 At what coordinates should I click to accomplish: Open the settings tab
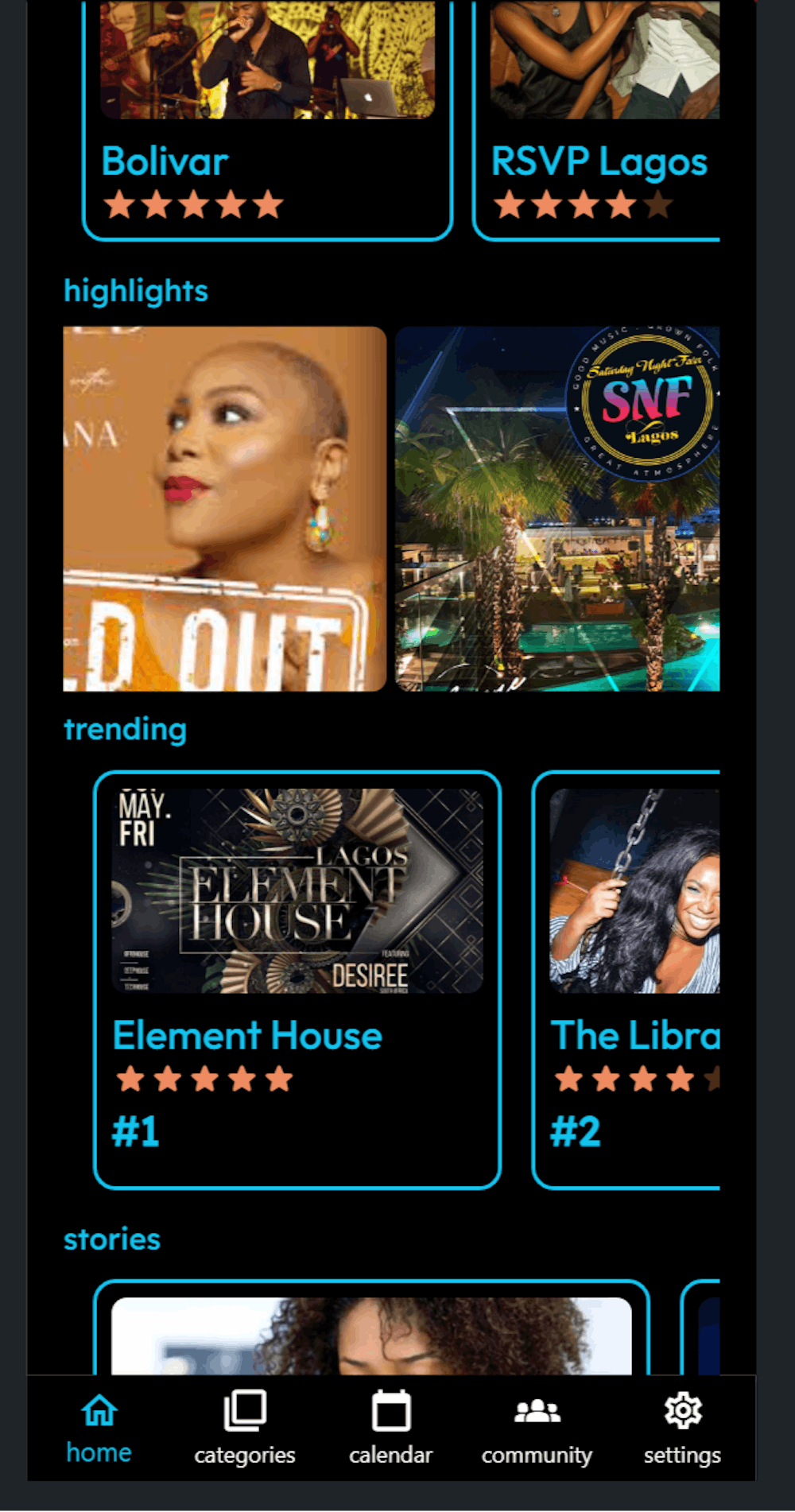(682, 1429)
